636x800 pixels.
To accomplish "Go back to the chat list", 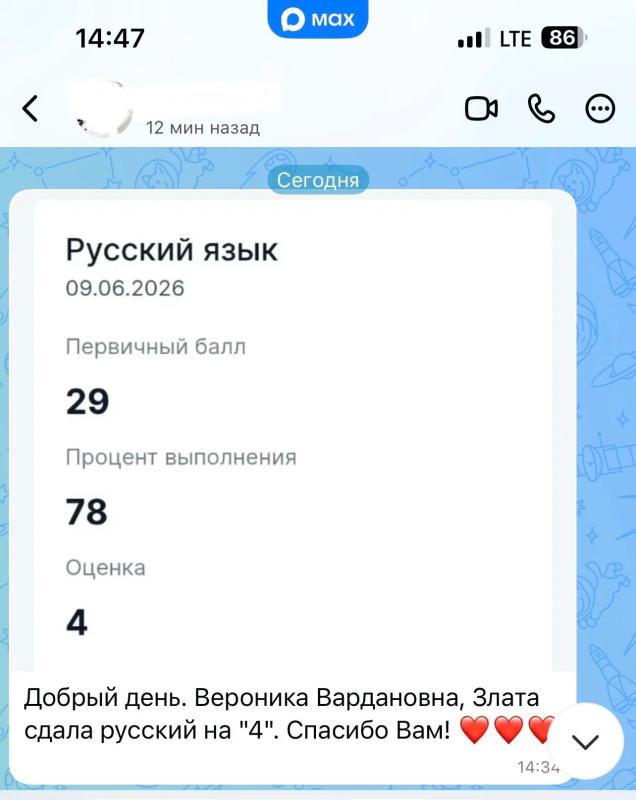I will click(x=30, y=108).
